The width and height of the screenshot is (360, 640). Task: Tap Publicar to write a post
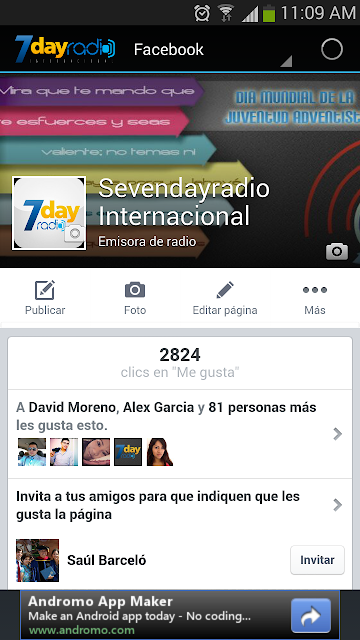(x=45, y=298)
